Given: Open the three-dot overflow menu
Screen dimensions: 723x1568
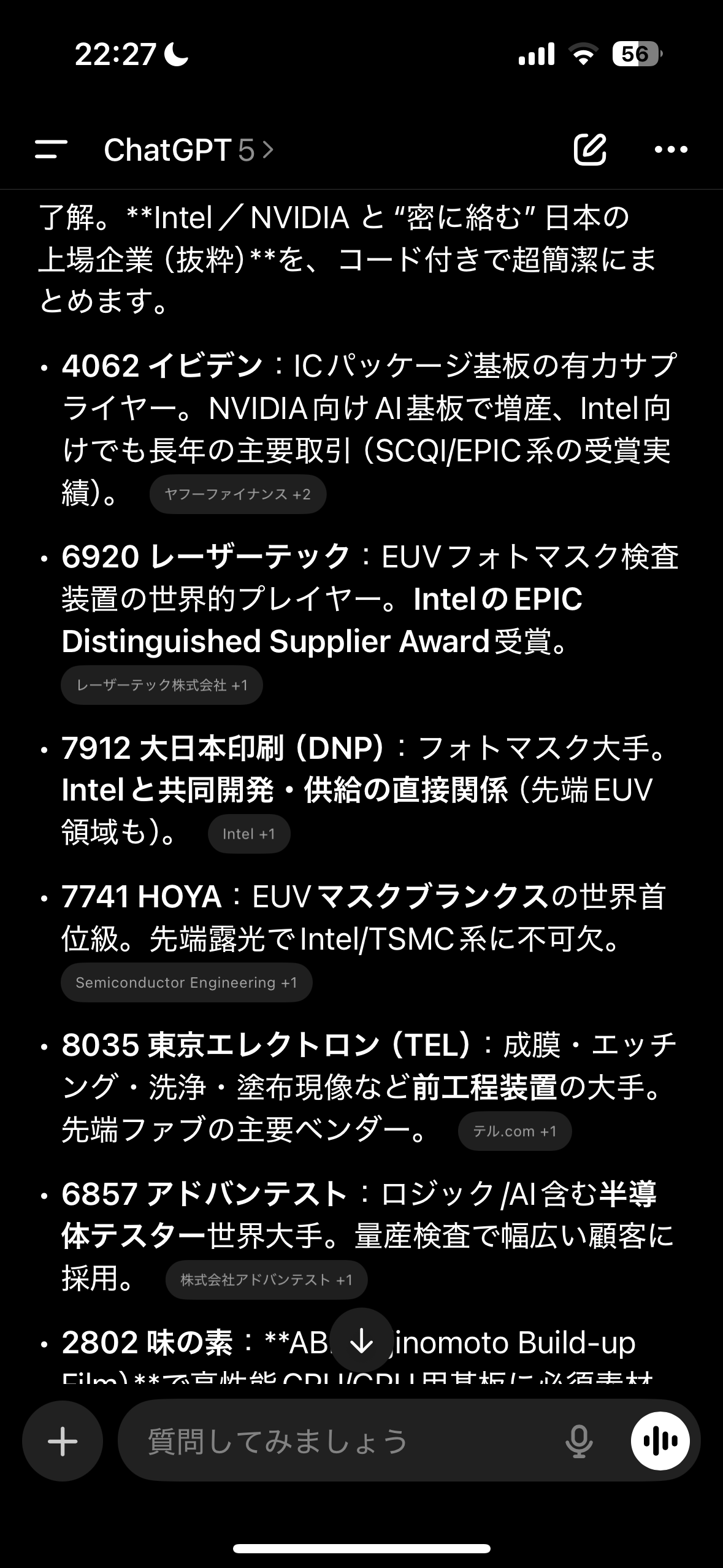Looking at the screenshot, I should (671, 149).
